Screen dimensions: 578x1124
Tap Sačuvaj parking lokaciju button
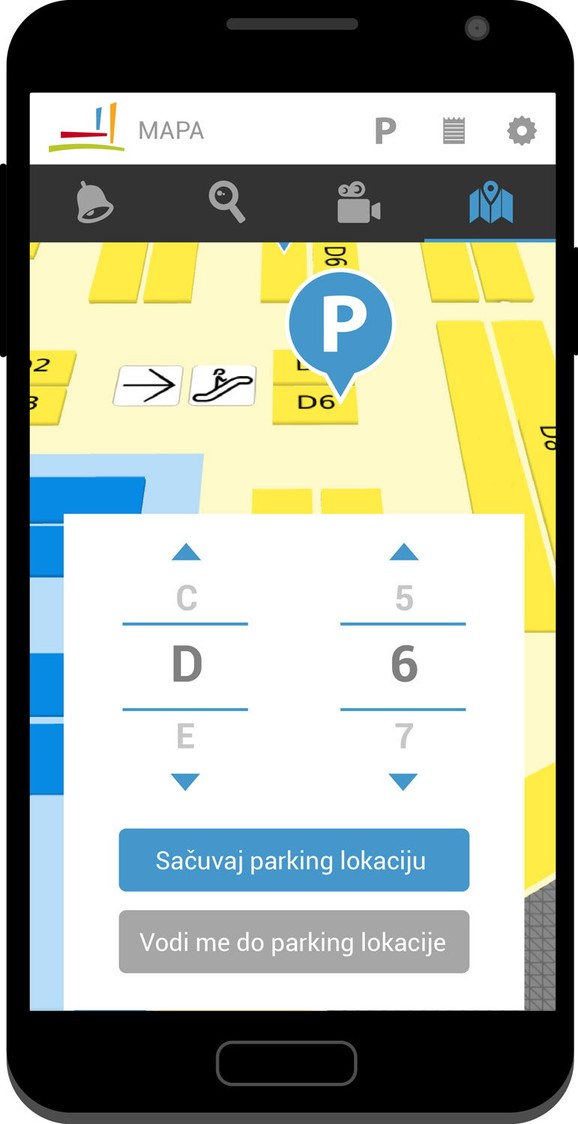[x=294, y=860]
